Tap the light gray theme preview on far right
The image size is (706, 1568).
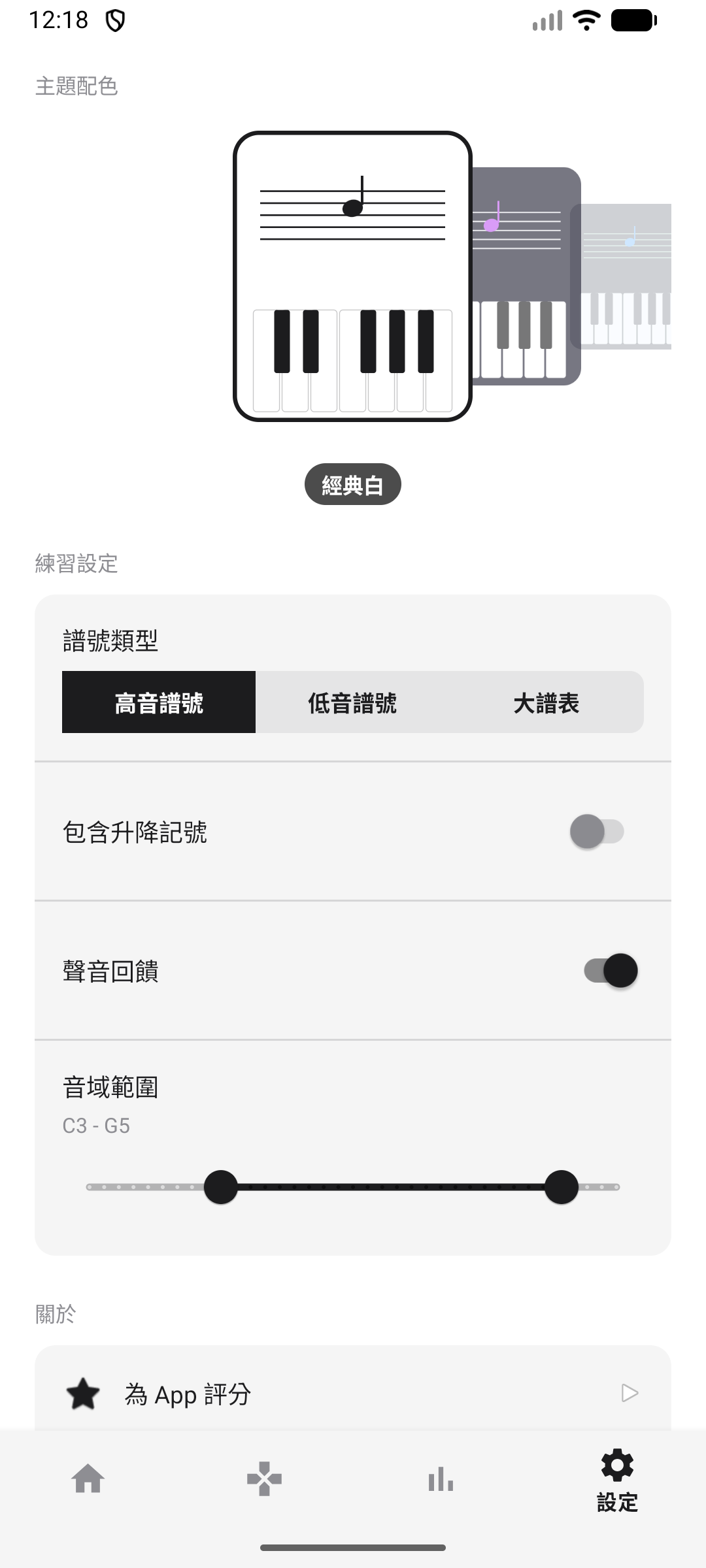[628, 274]
